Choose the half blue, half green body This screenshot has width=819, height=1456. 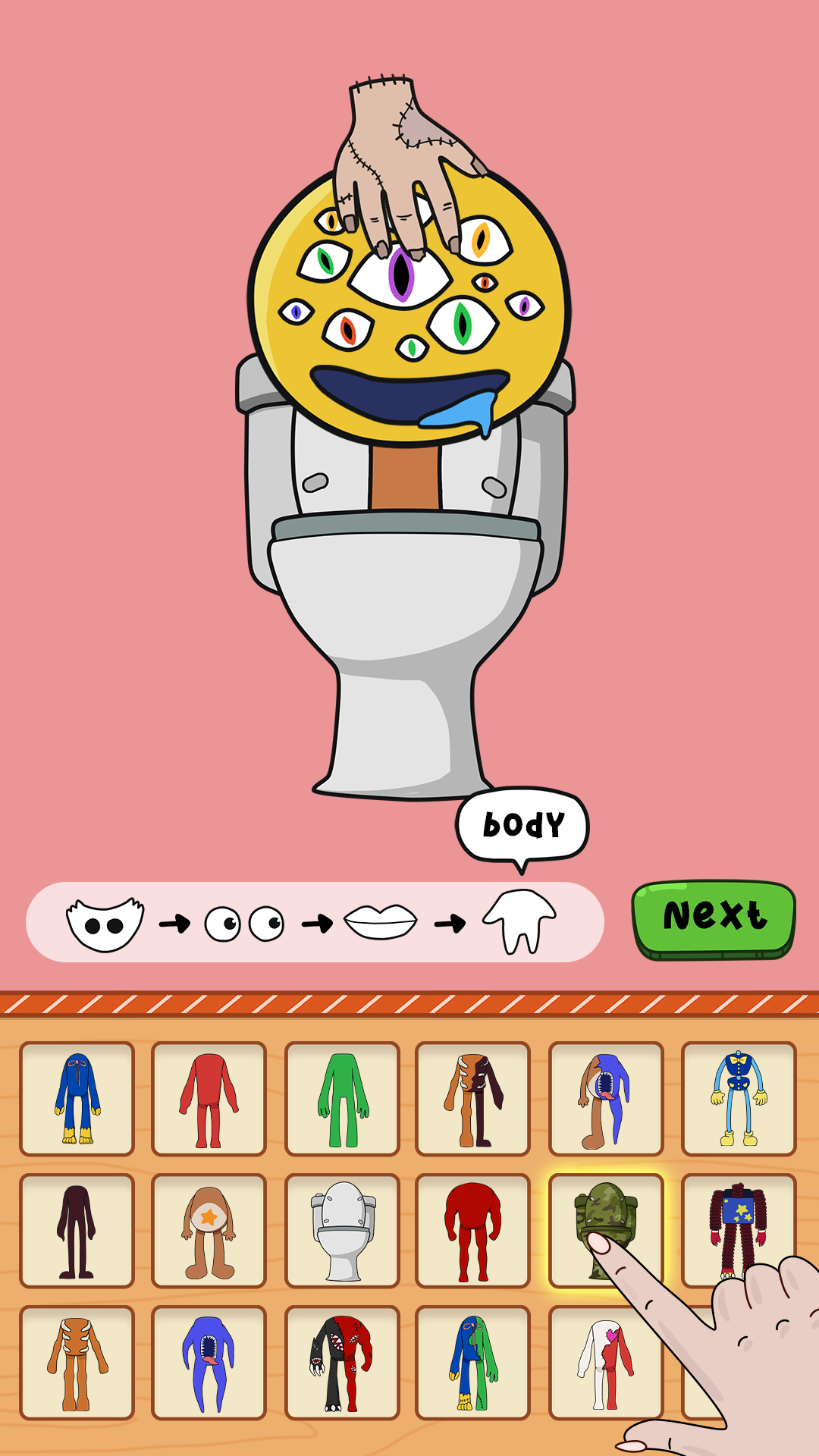click(x=472, y=1362)
